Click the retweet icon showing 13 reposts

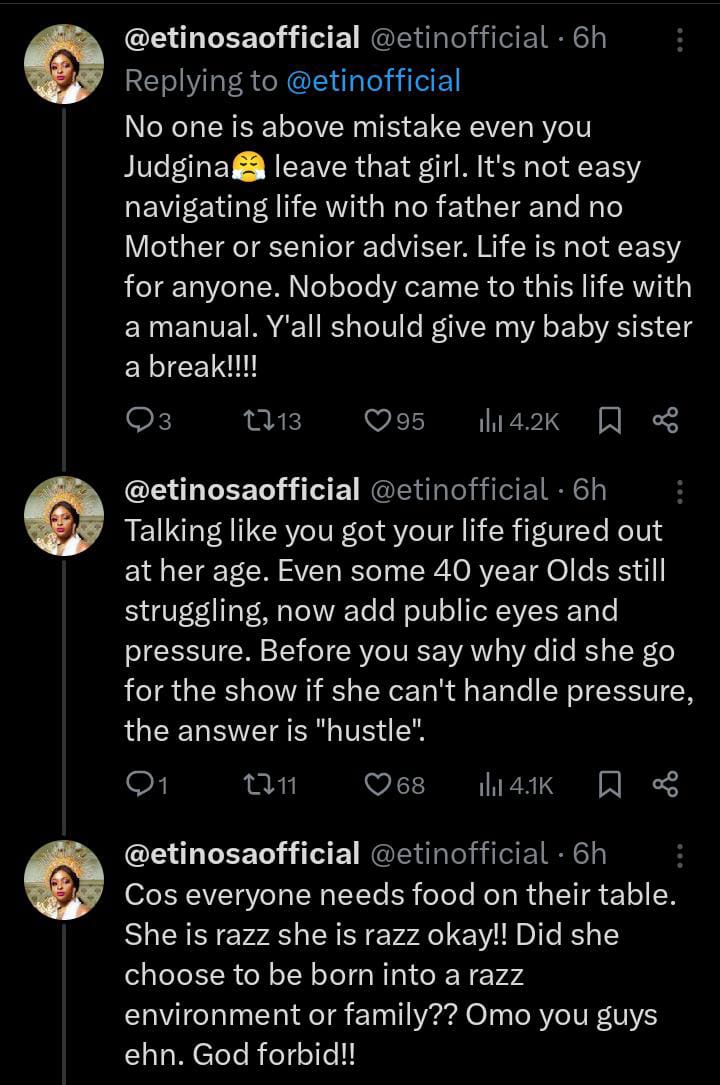[262, 421]
